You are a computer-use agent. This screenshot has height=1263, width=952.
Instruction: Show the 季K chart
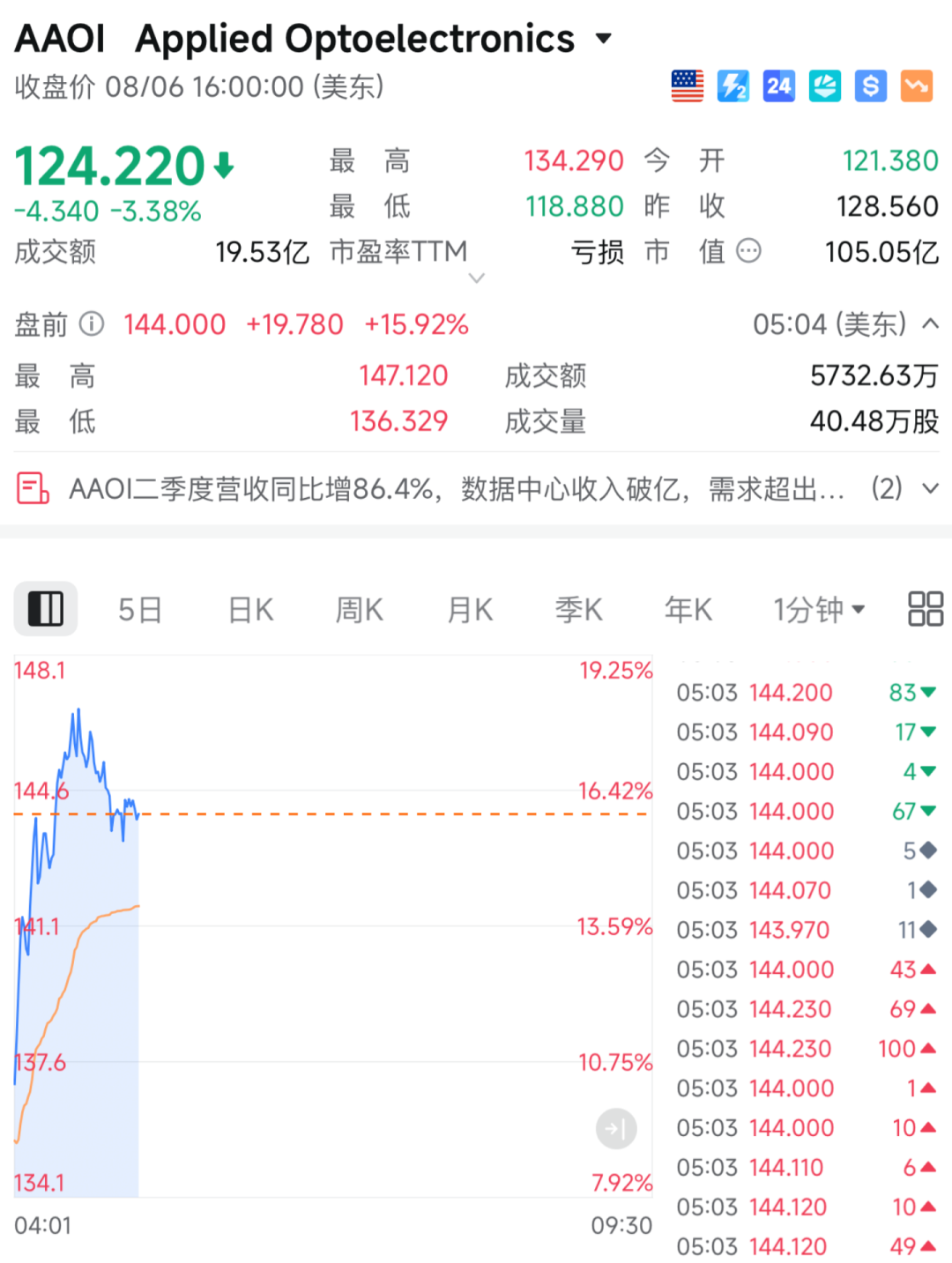578,609
